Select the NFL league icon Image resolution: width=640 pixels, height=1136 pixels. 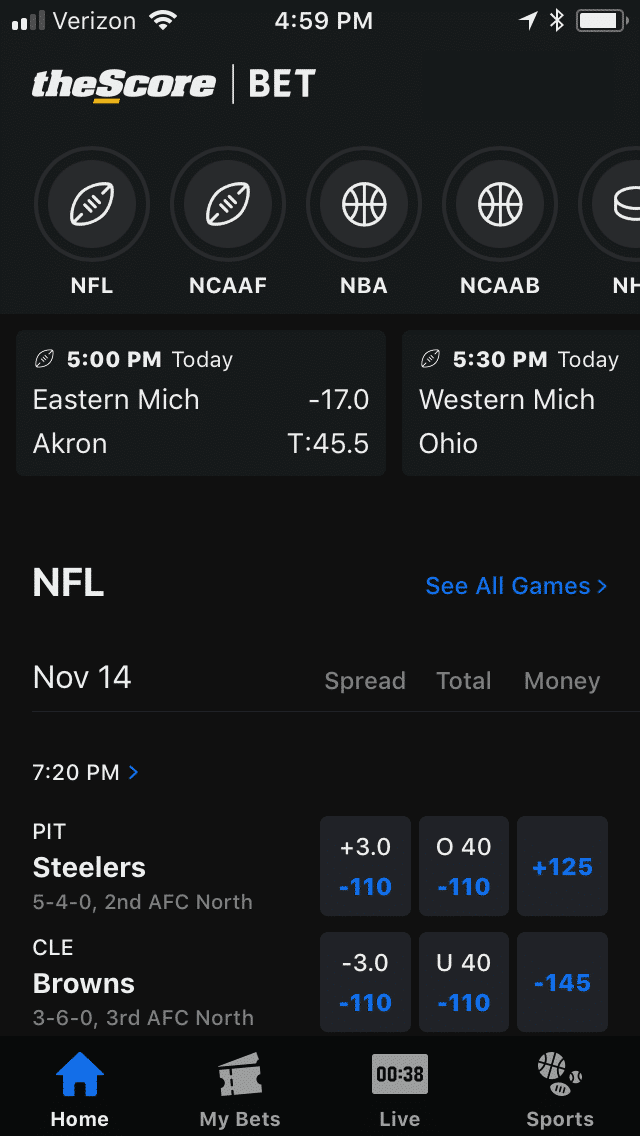(x=92, y=204)
